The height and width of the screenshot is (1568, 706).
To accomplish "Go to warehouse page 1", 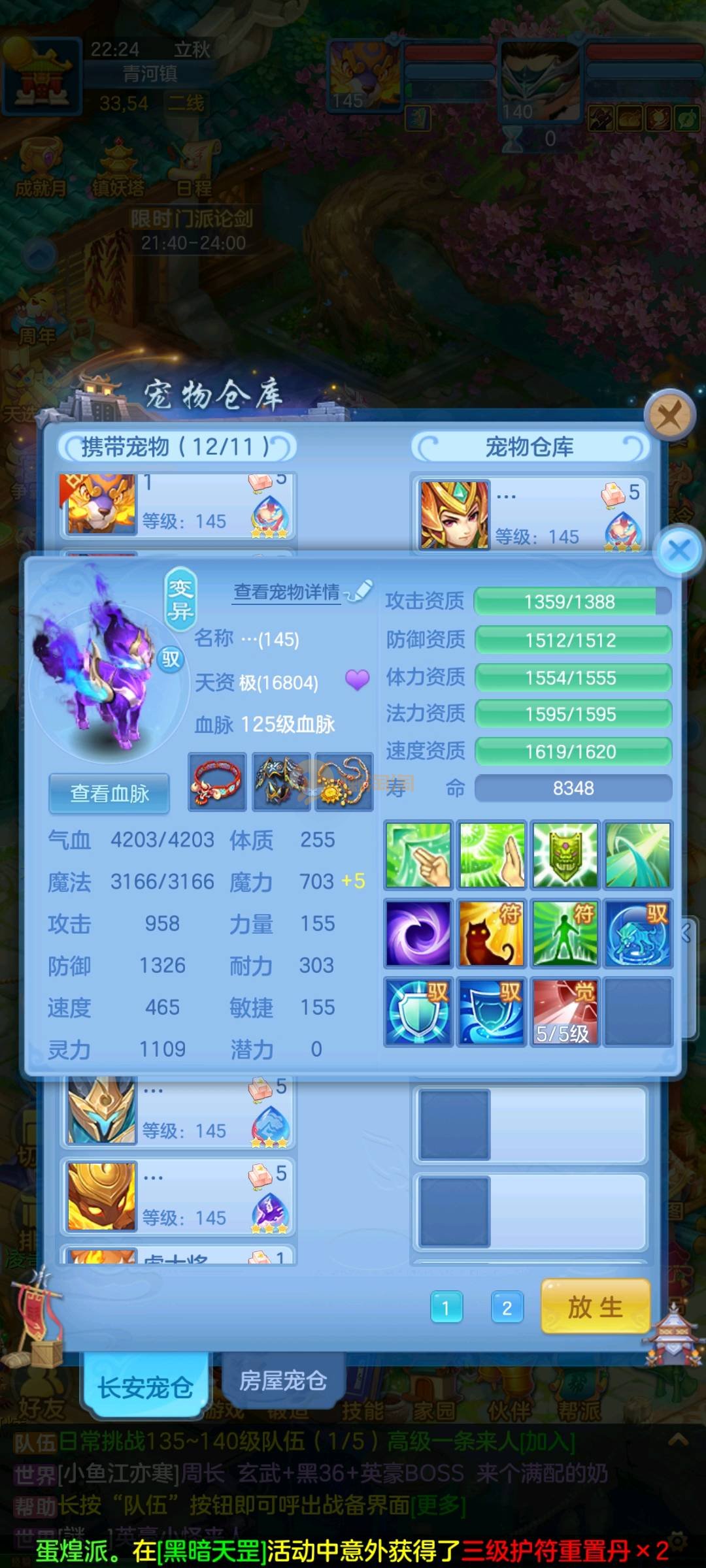I will (446, 1308).
